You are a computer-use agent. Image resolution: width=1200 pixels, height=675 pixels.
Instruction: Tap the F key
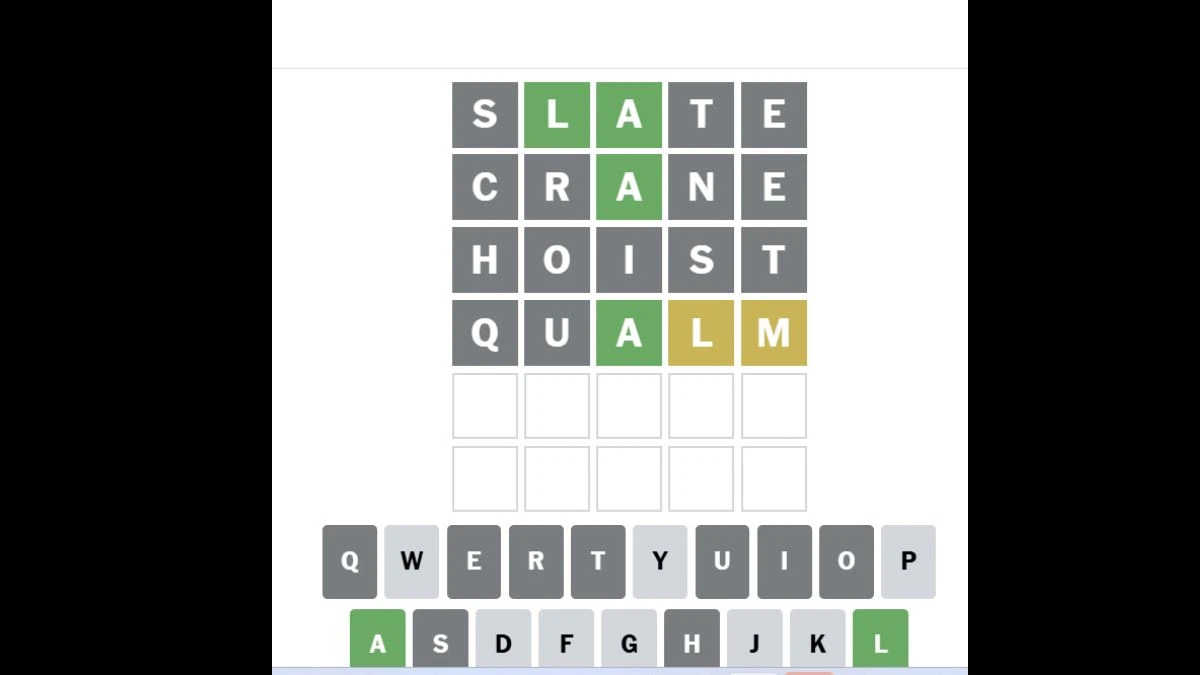(566, 640)
